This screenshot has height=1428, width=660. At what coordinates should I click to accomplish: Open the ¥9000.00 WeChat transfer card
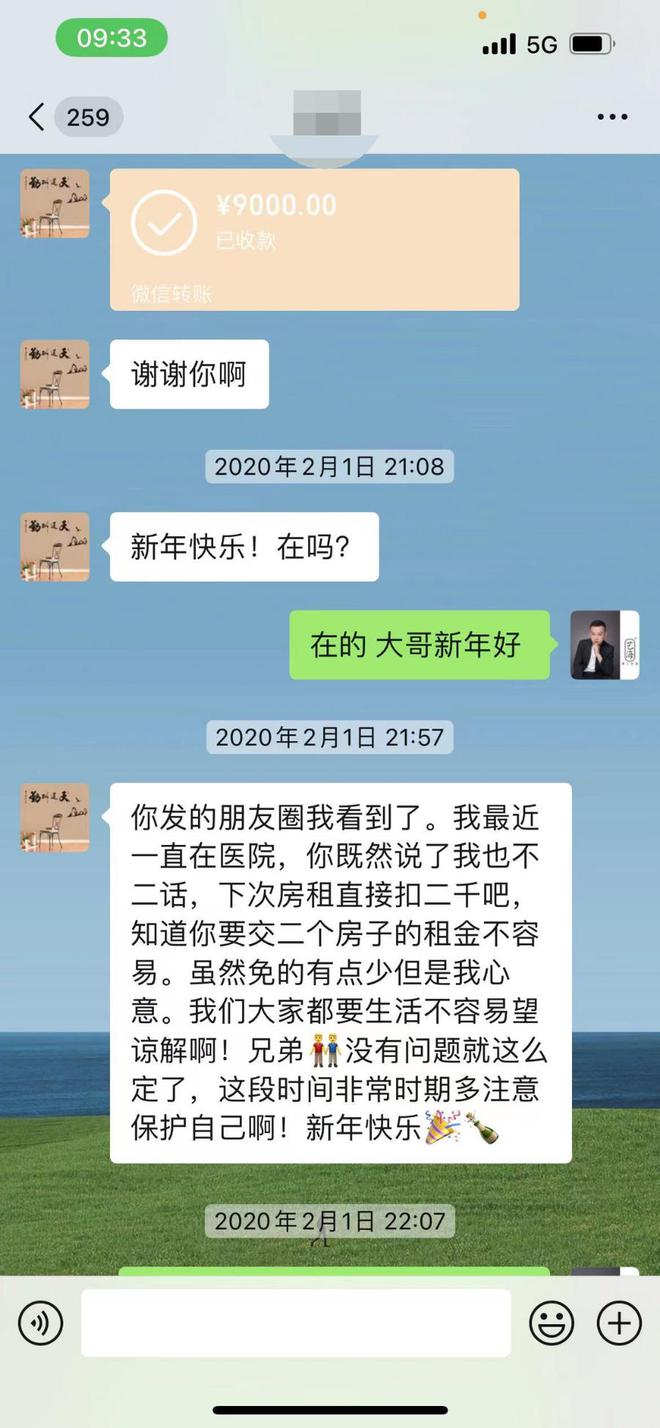coord(314,238)
